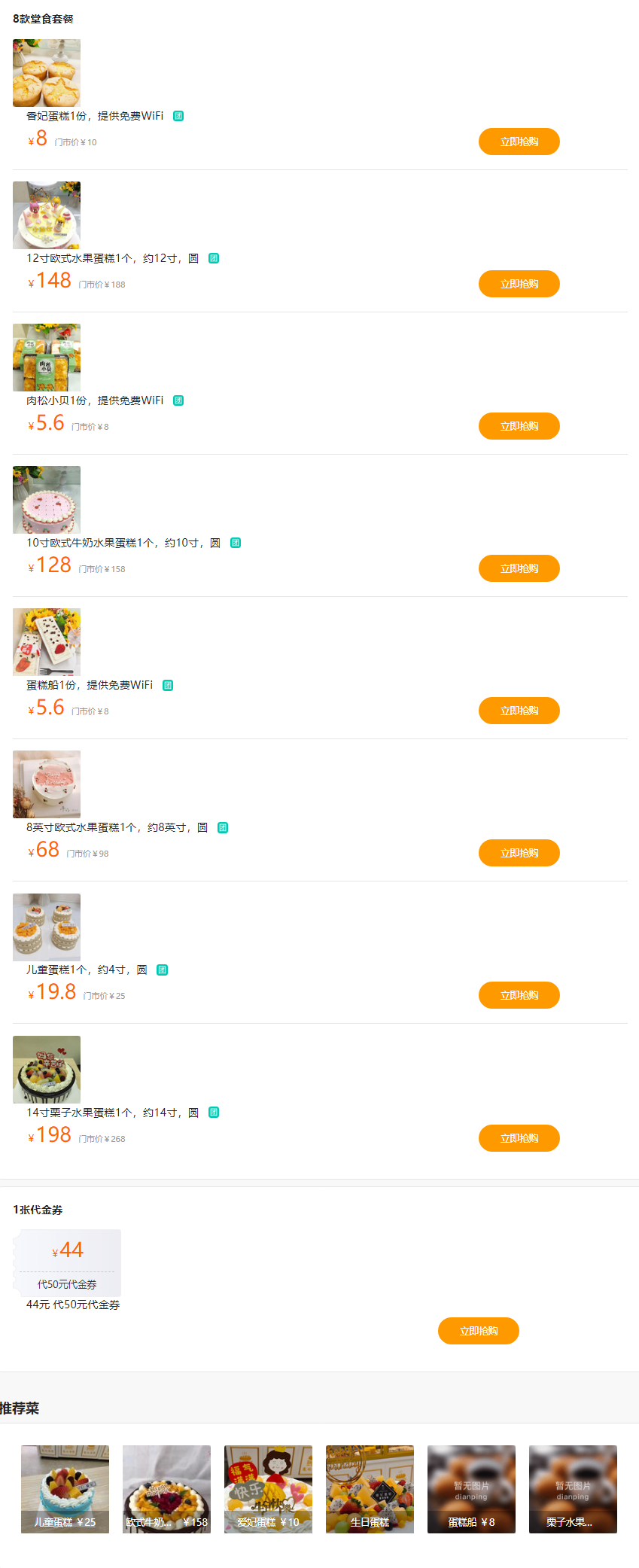The image size is (639, 1568).
Task: Tap 立即抢购 for 12寸欧式水果蛋糕
Action: tap(519, 284)
